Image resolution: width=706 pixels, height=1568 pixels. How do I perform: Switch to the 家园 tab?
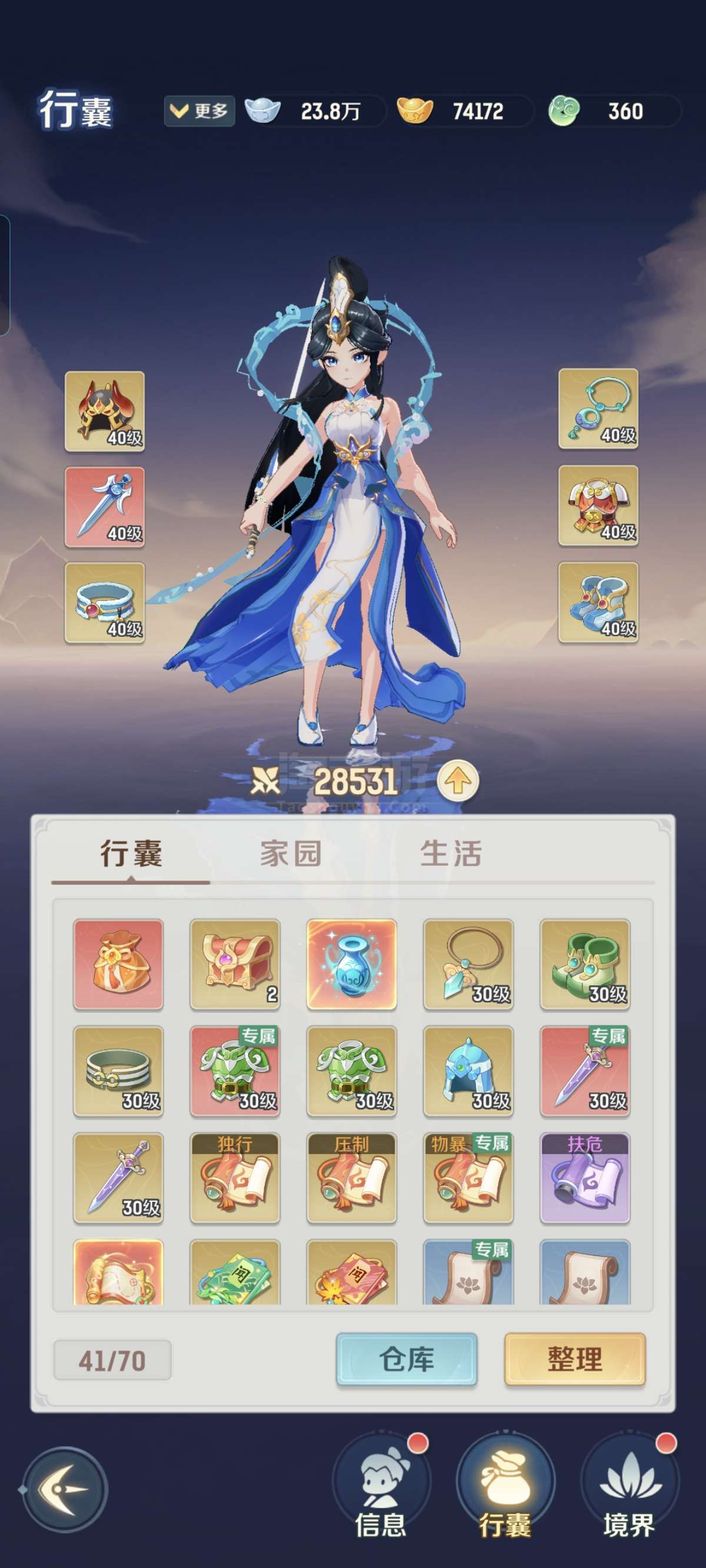[x=290, y=853]
